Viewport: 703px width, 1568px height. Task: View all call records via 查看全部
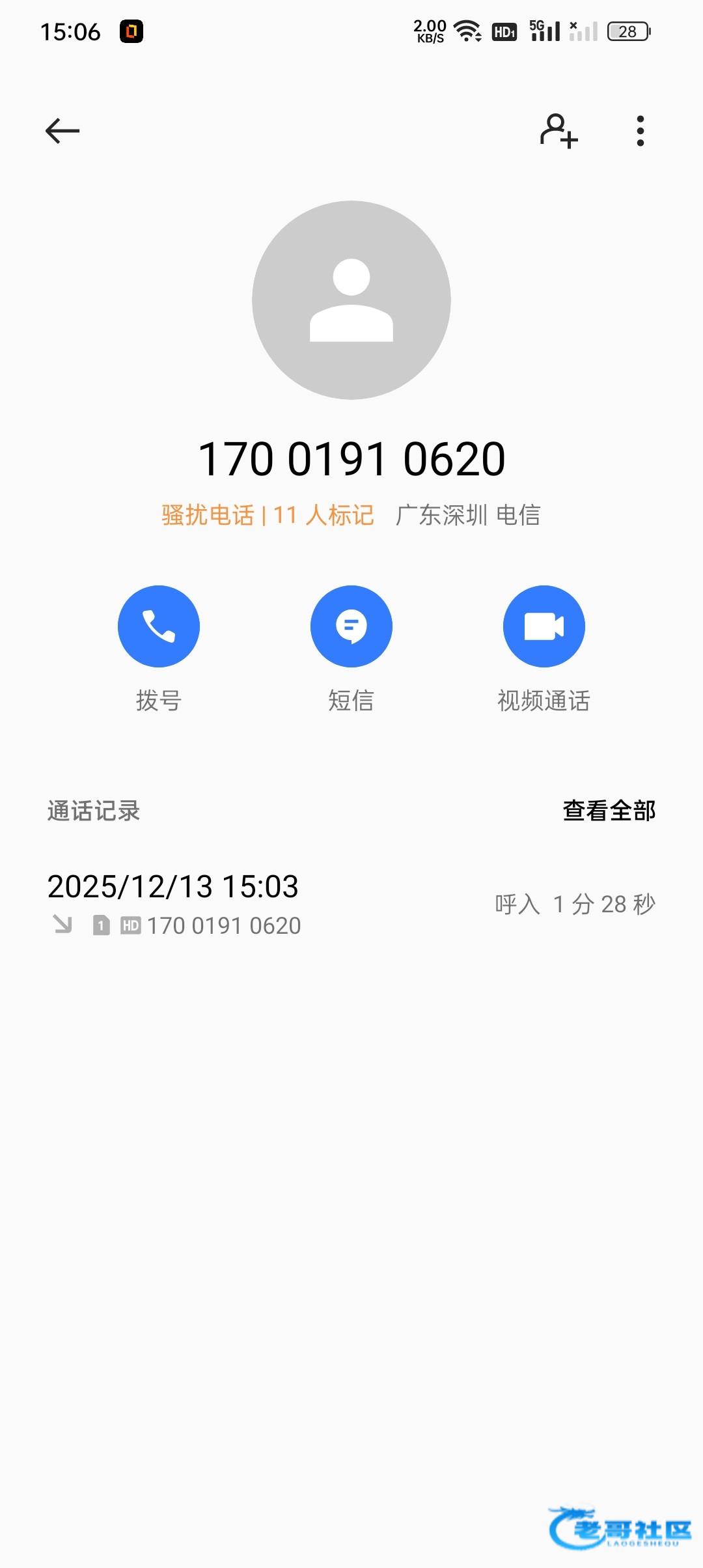point(609,811)
